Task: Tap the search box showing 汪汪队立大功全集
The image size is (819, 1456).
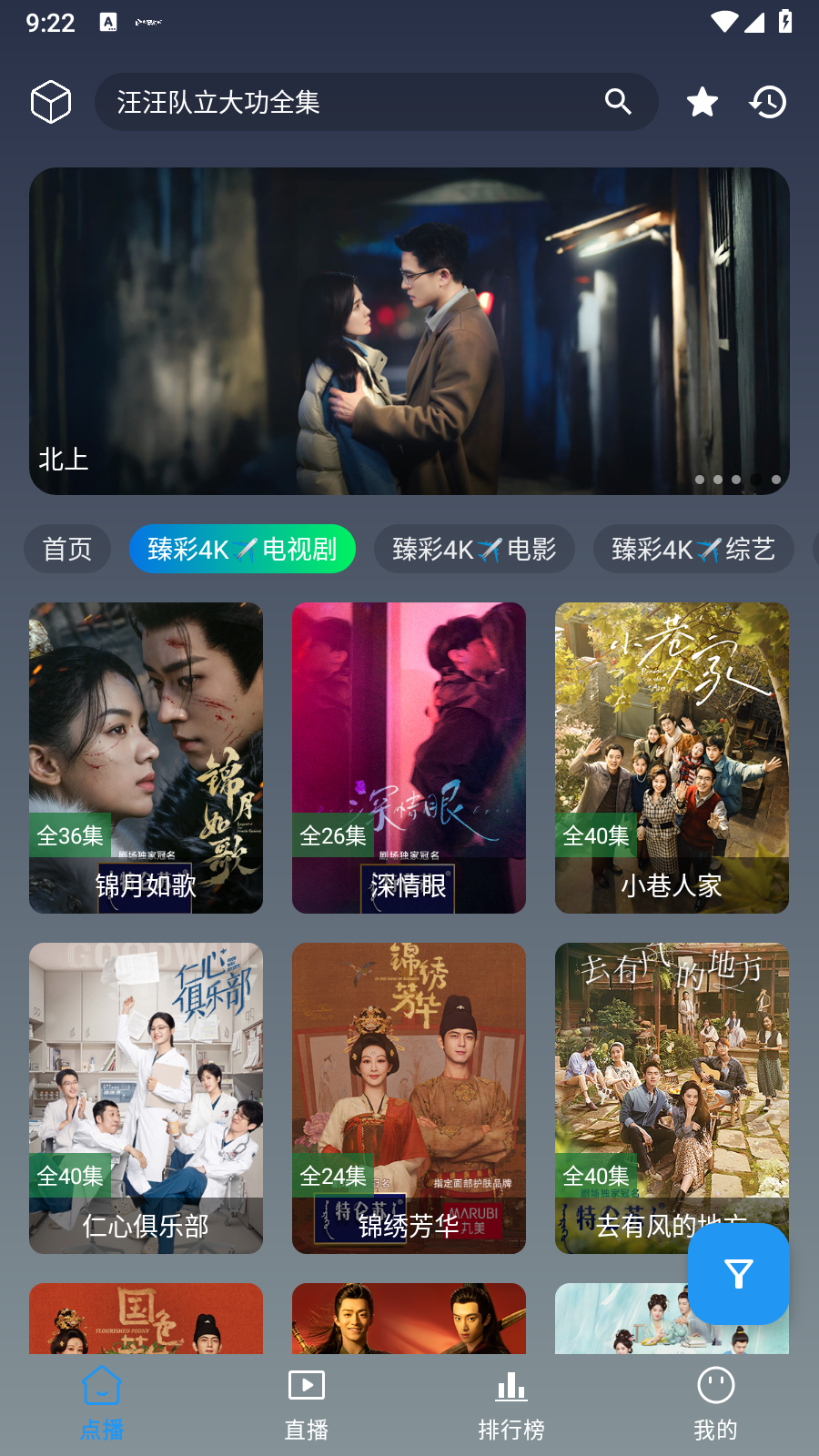Action: [x=346, y=102]
